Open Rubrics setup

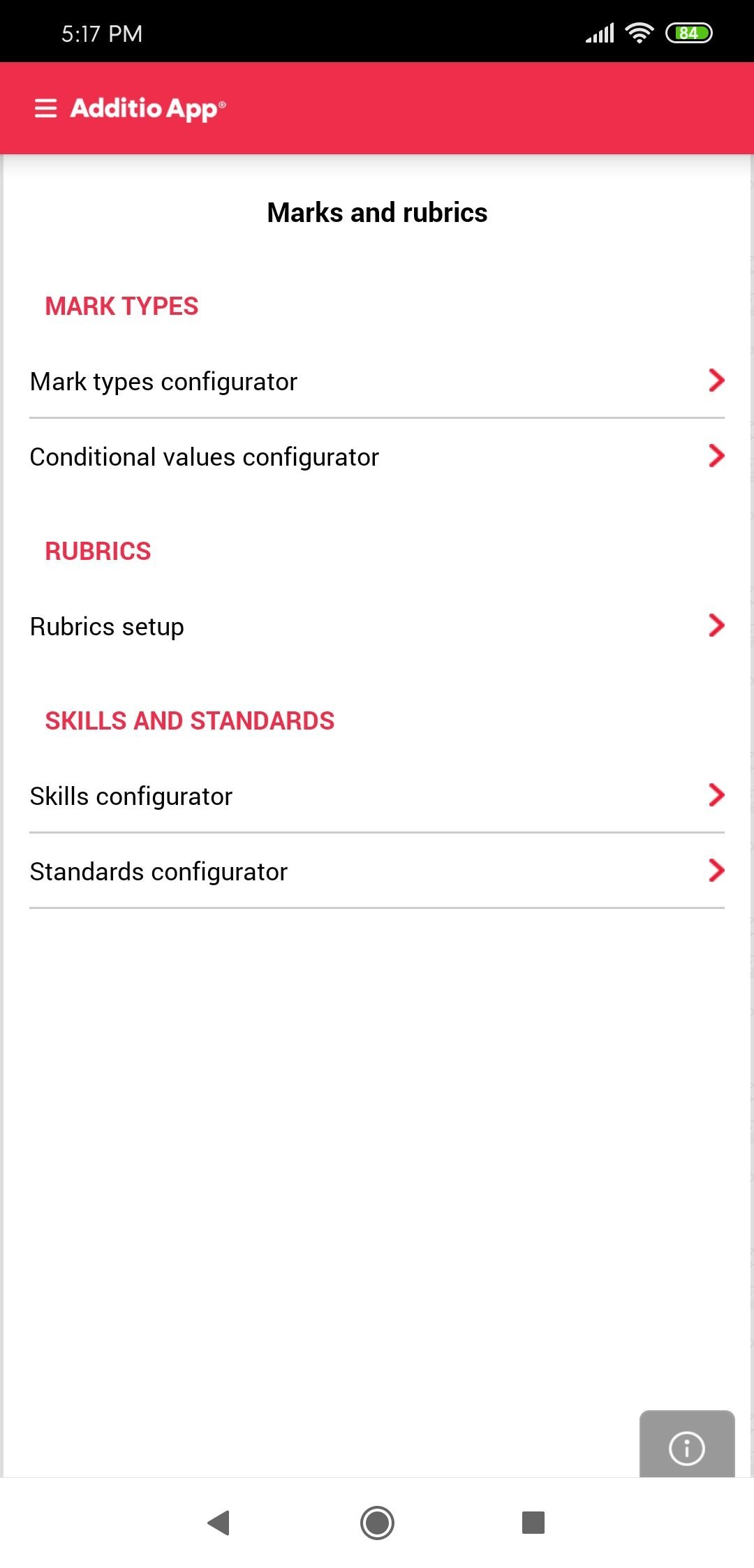[x=377, y=626]
